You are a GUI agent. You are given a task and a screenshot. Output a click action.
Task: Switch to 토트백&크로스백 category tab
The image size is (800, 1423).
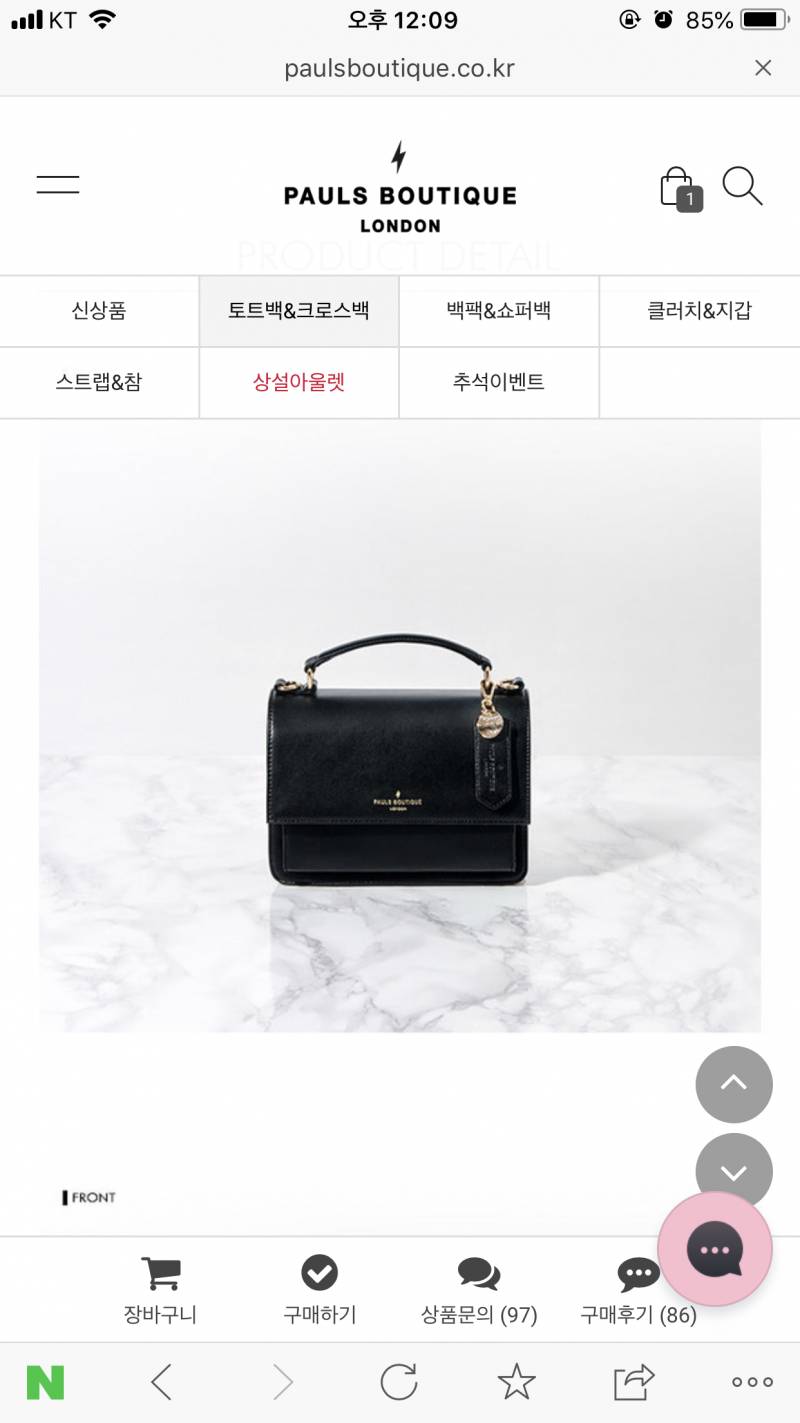click(298, 311)
